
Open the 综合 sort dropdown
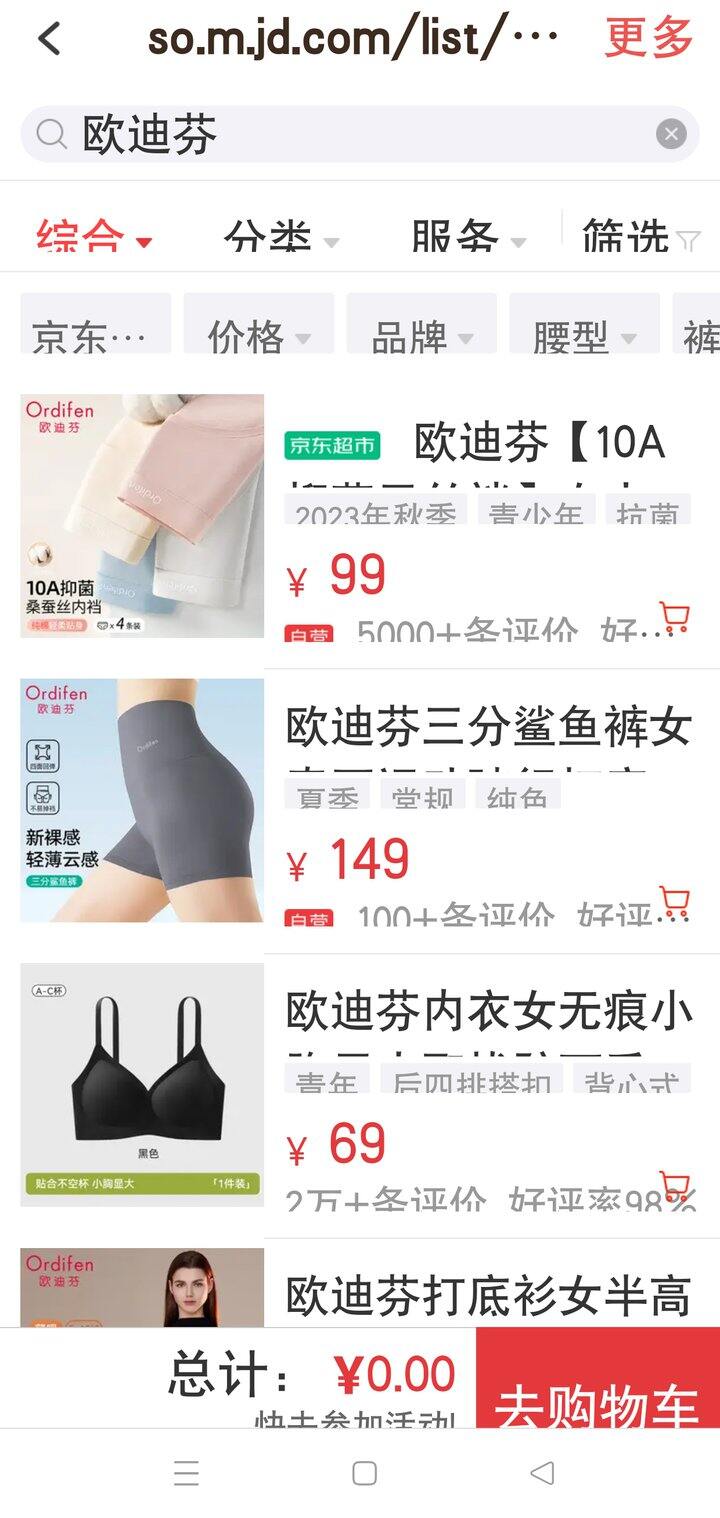point(94,239)
